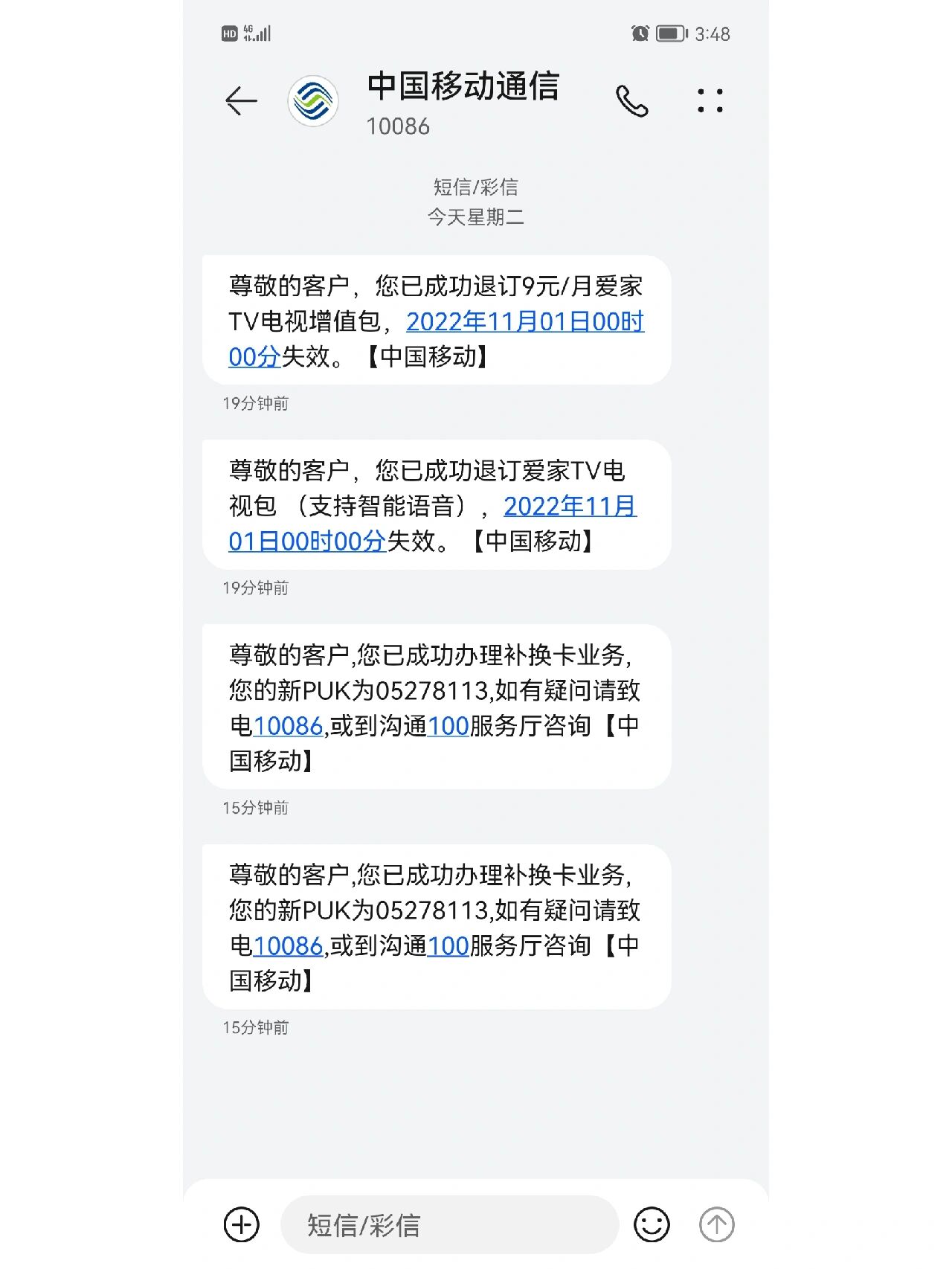Open the 中国移动通信 contact avatar
952x1269 pixels.
coord(313,101)
